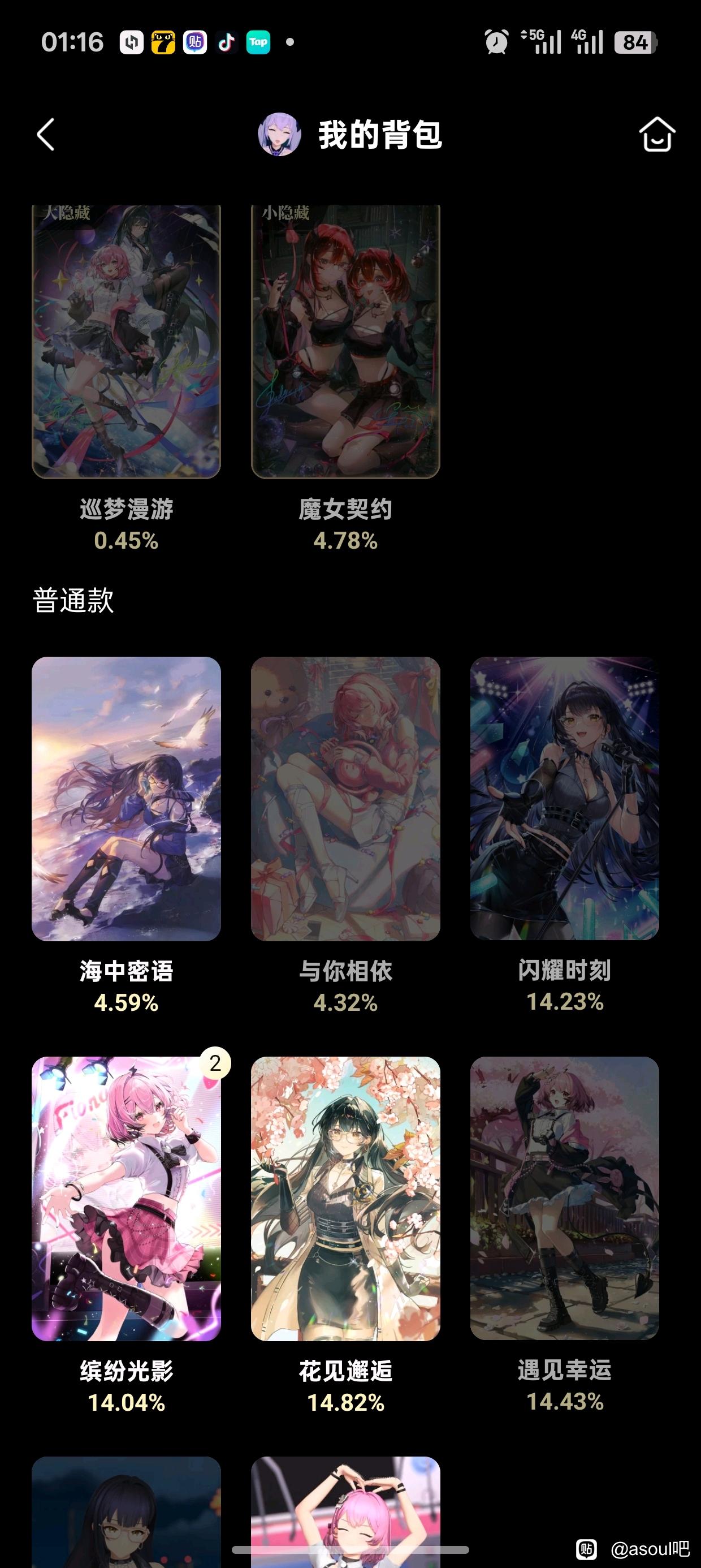
Task: Open the 花见邂逅 card
Action: coord(345,1198)
